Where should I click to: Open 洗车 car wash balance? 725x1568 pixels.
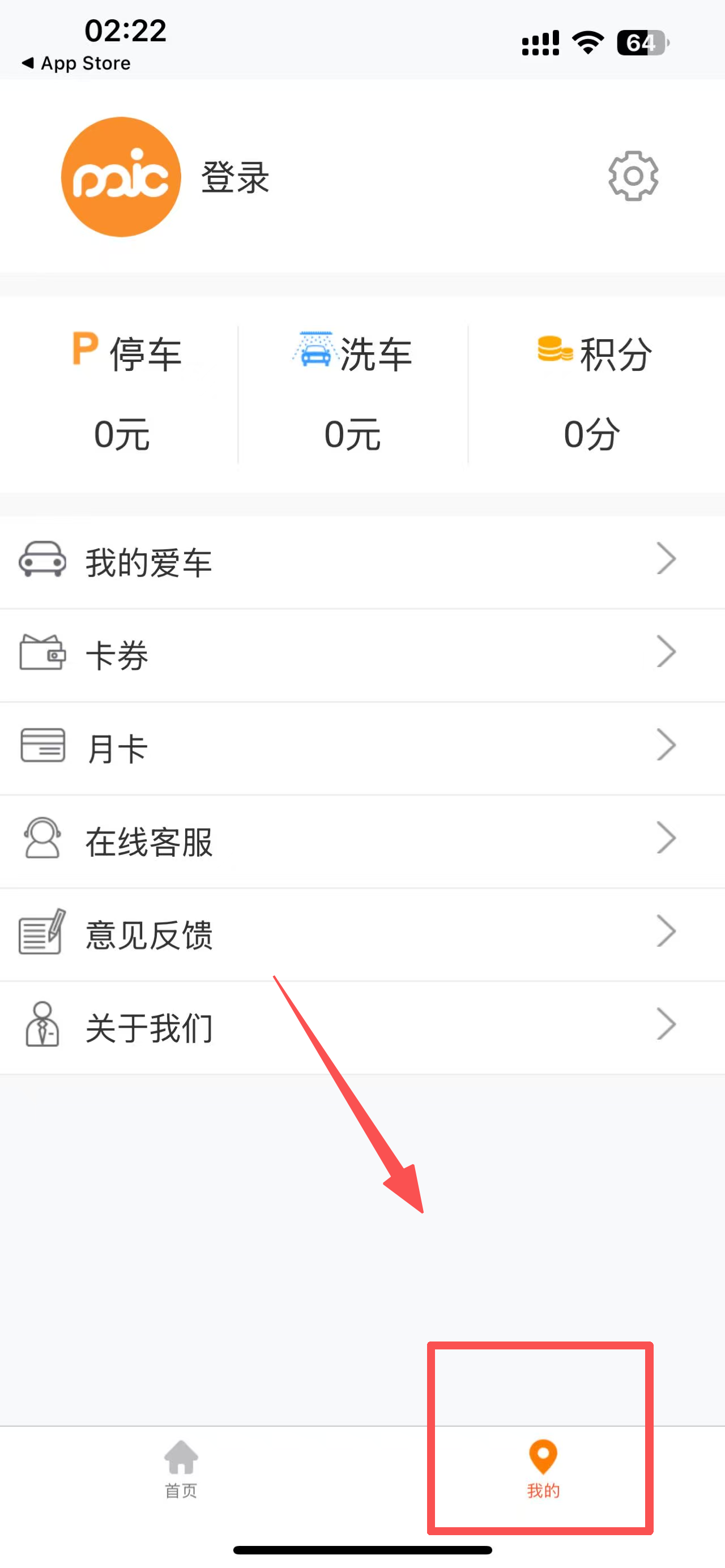tap(353, 392)
